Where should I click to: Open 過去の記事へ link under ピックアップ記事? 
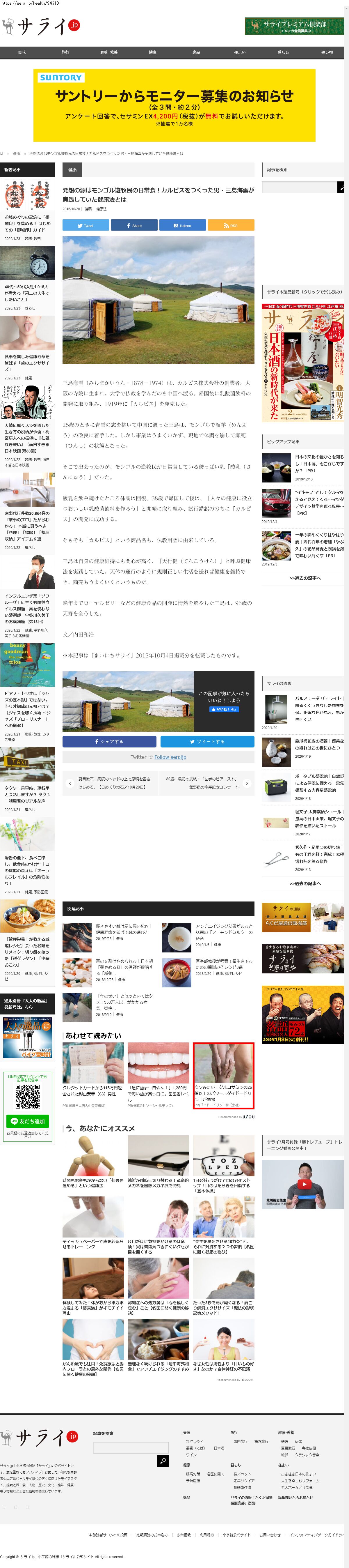(x=305, y=578)
